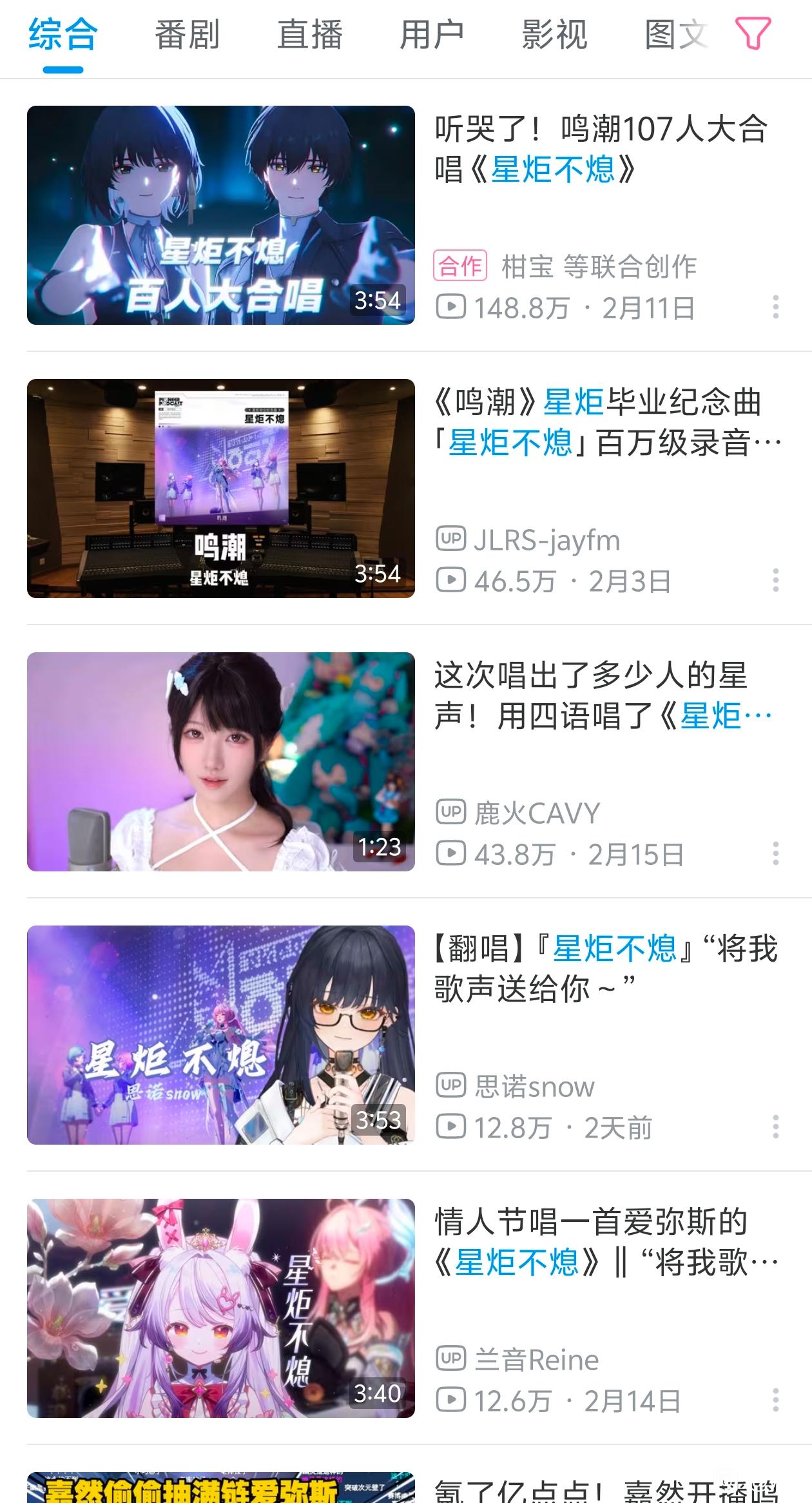Select the 图文 tab

(675, 35)
